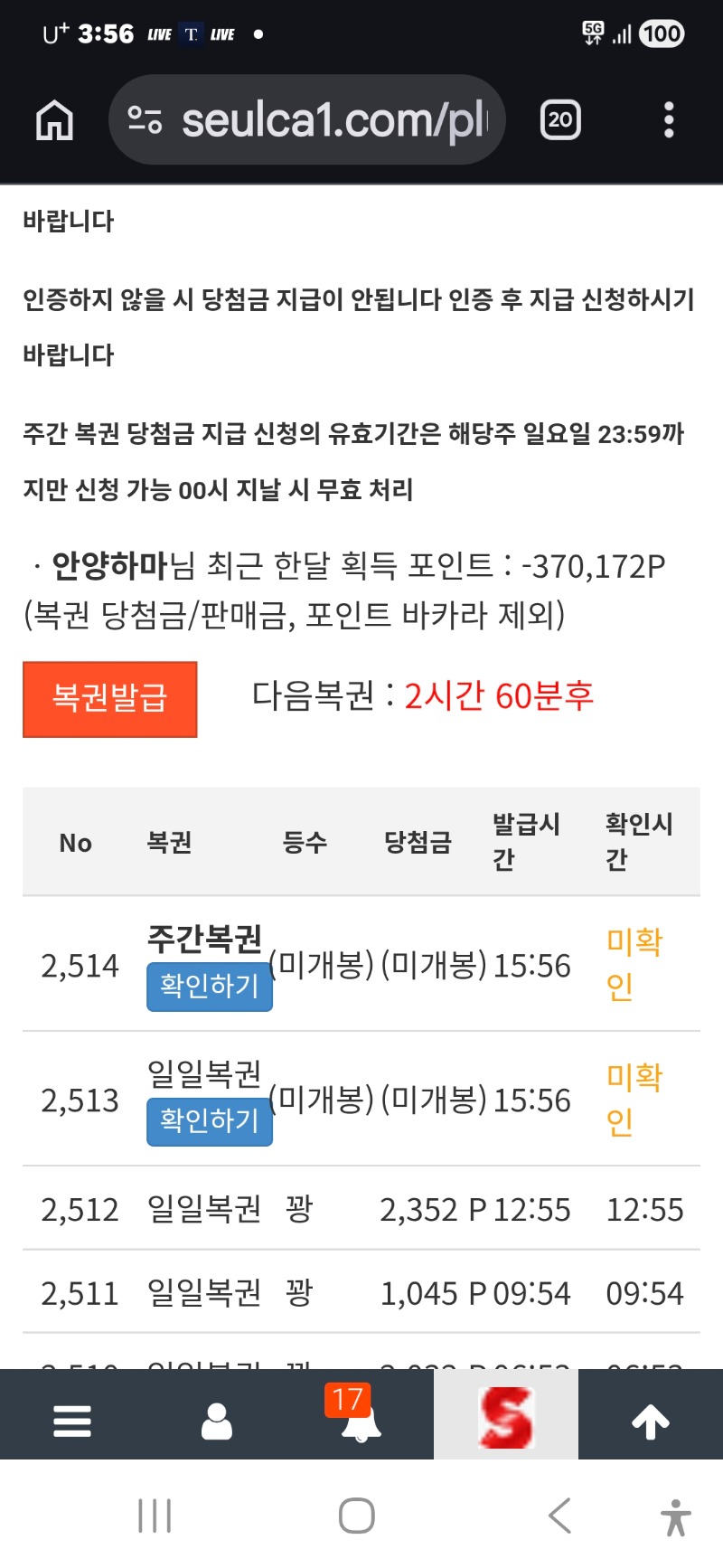Tap the orange 복권발급 button

point(110,698)
